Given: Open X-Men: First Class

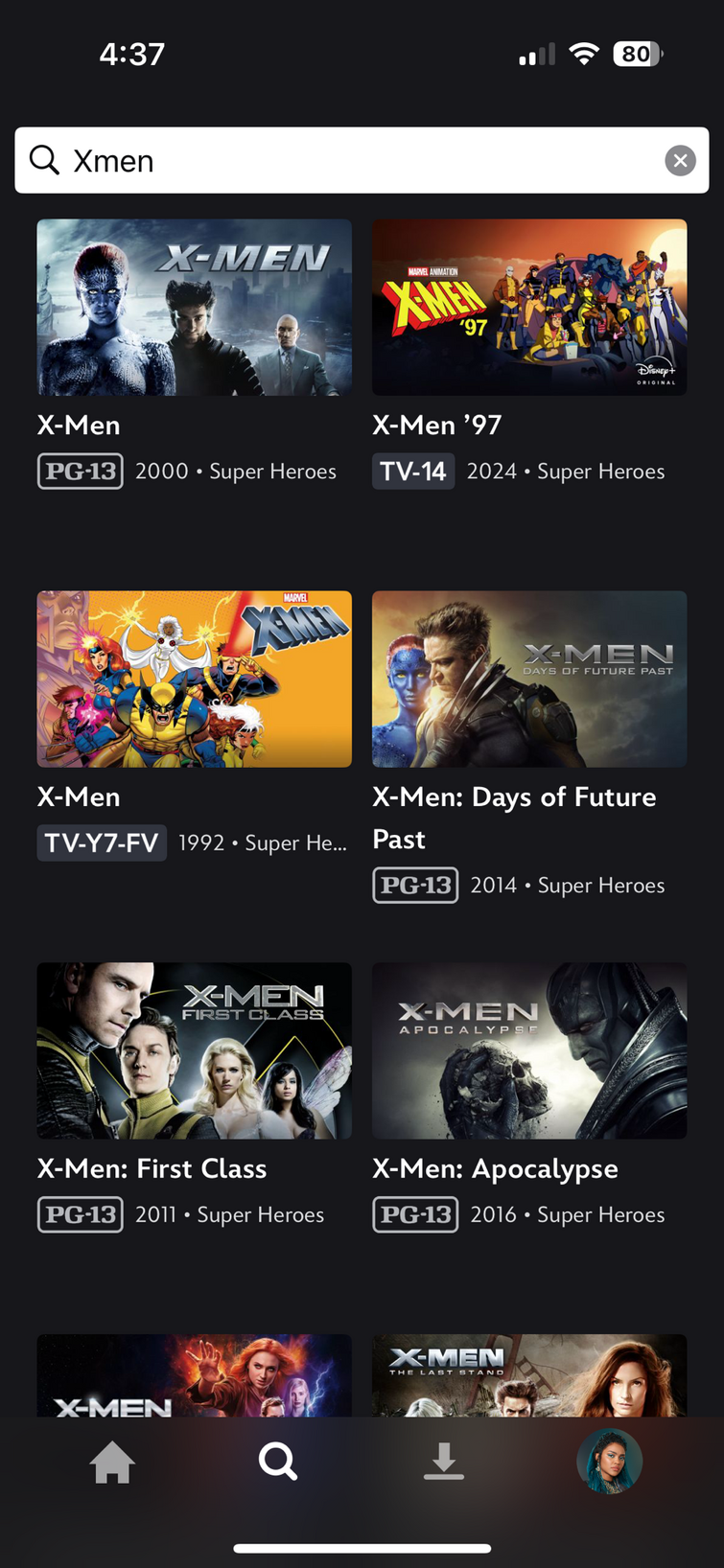Looking at the screenshot, I should (x=194, y=1050).
